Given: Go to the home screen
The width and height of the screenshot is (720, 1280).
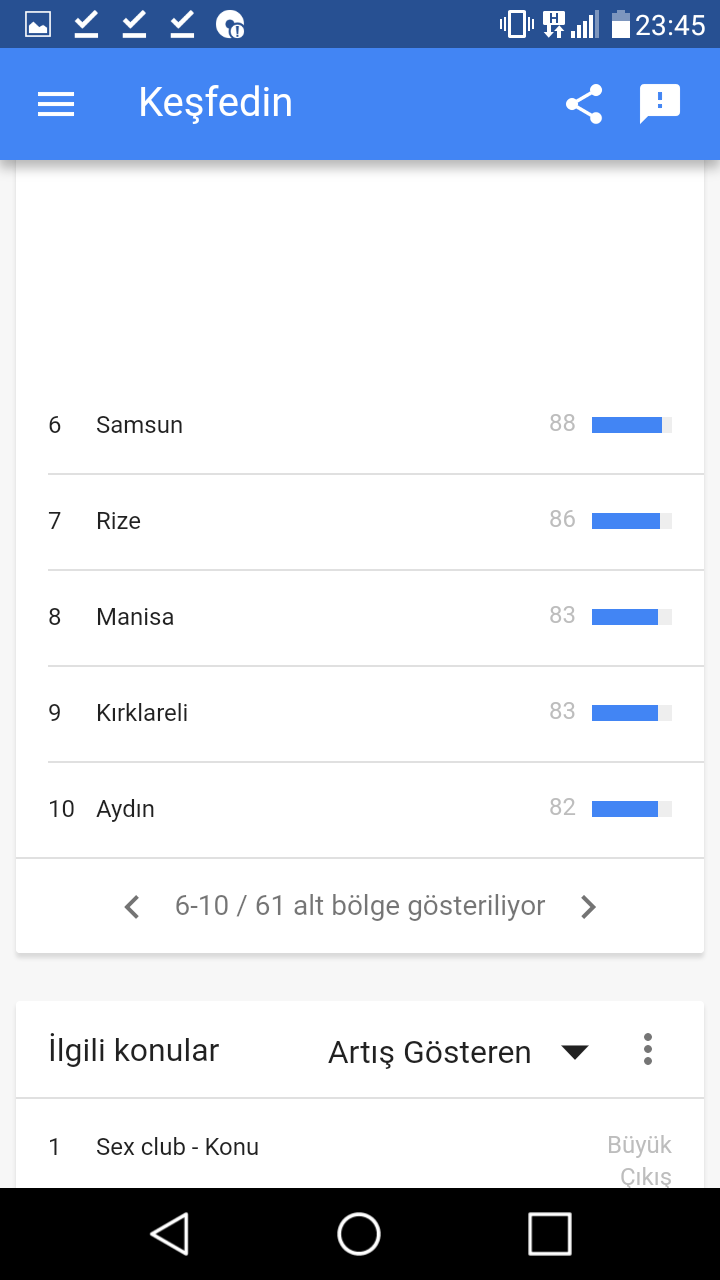Looking at the screenshot, I should point(359,1234).
